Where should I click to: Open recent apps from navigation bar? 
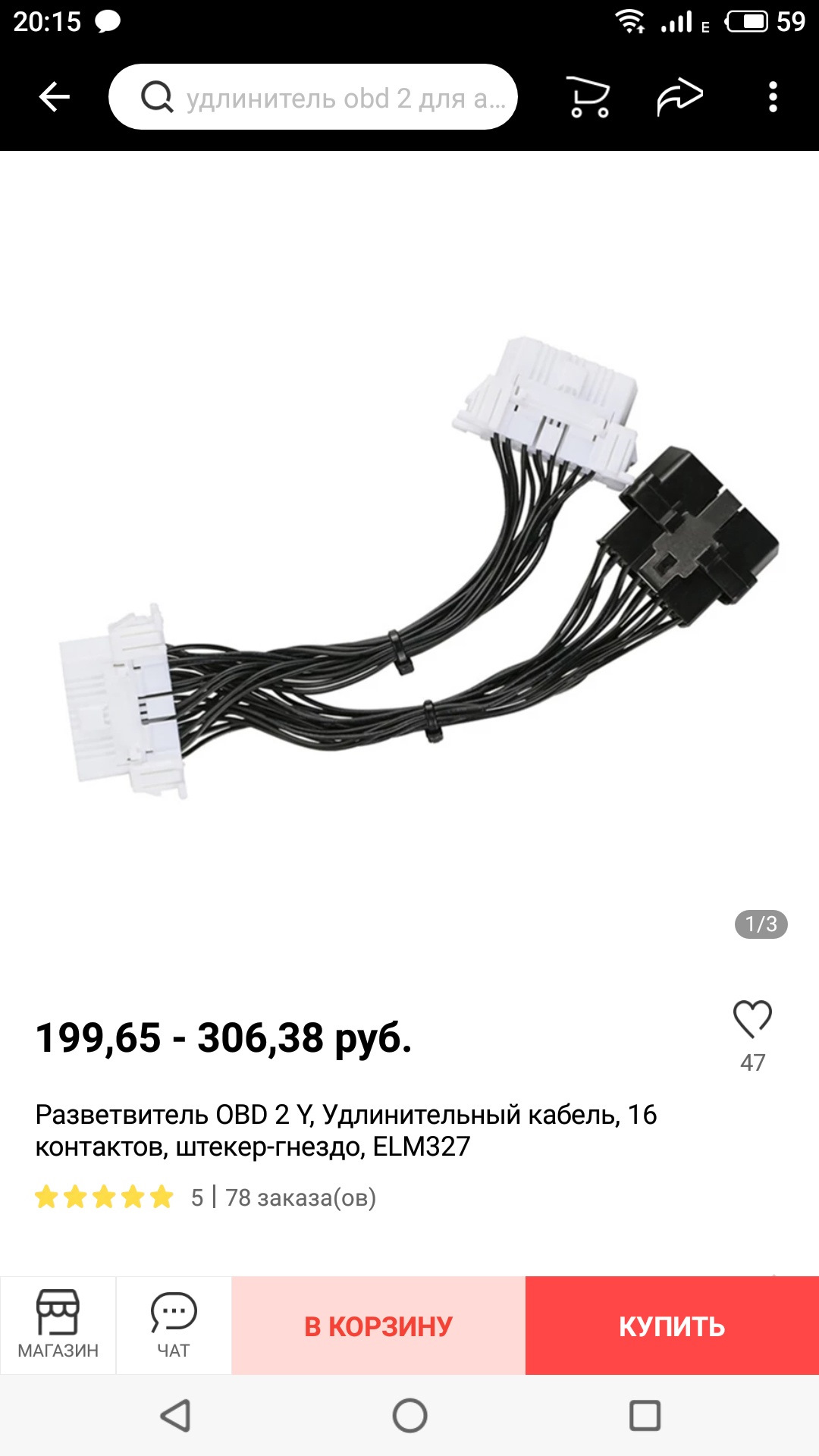(645, 1415)
